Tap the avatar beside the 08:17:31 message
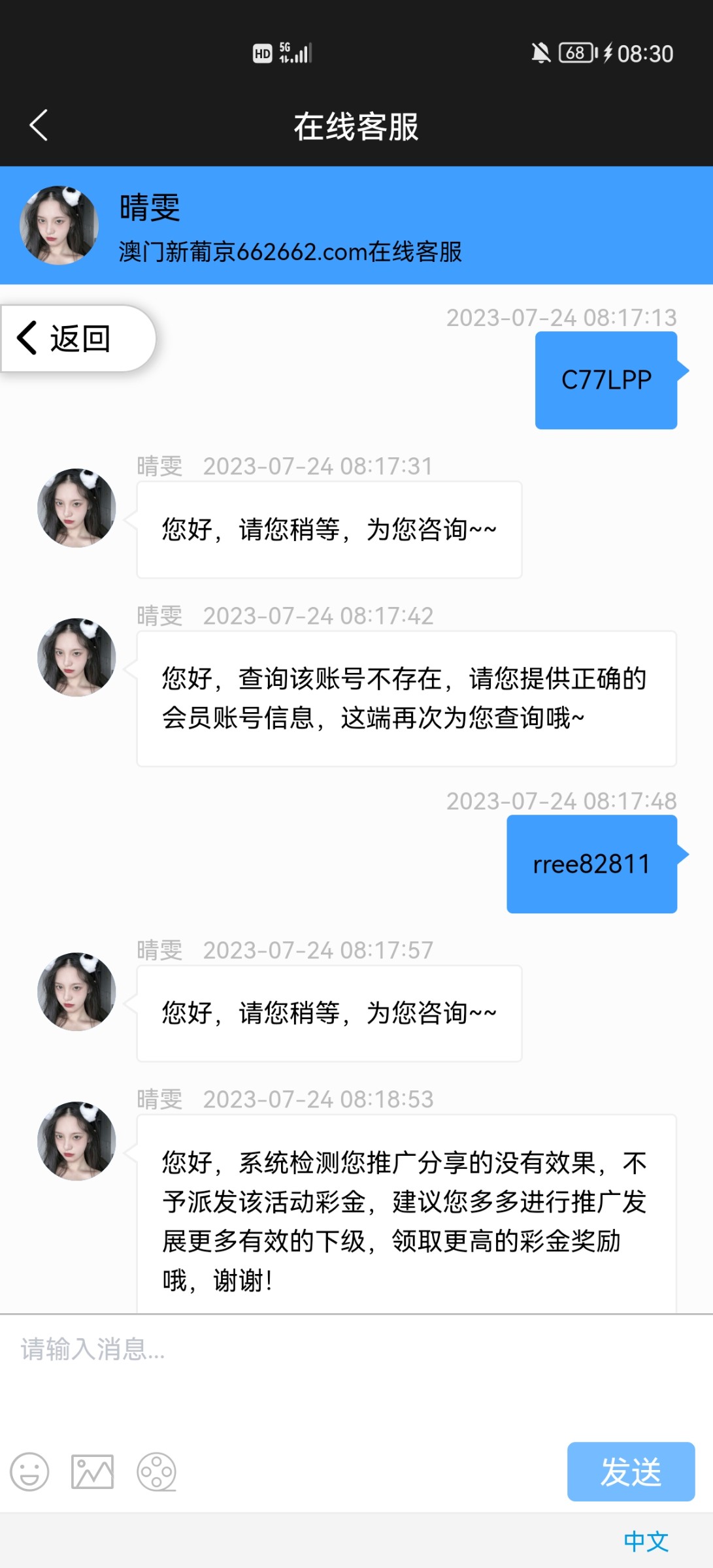This screenshot has height=1568, width=713. 75,508
